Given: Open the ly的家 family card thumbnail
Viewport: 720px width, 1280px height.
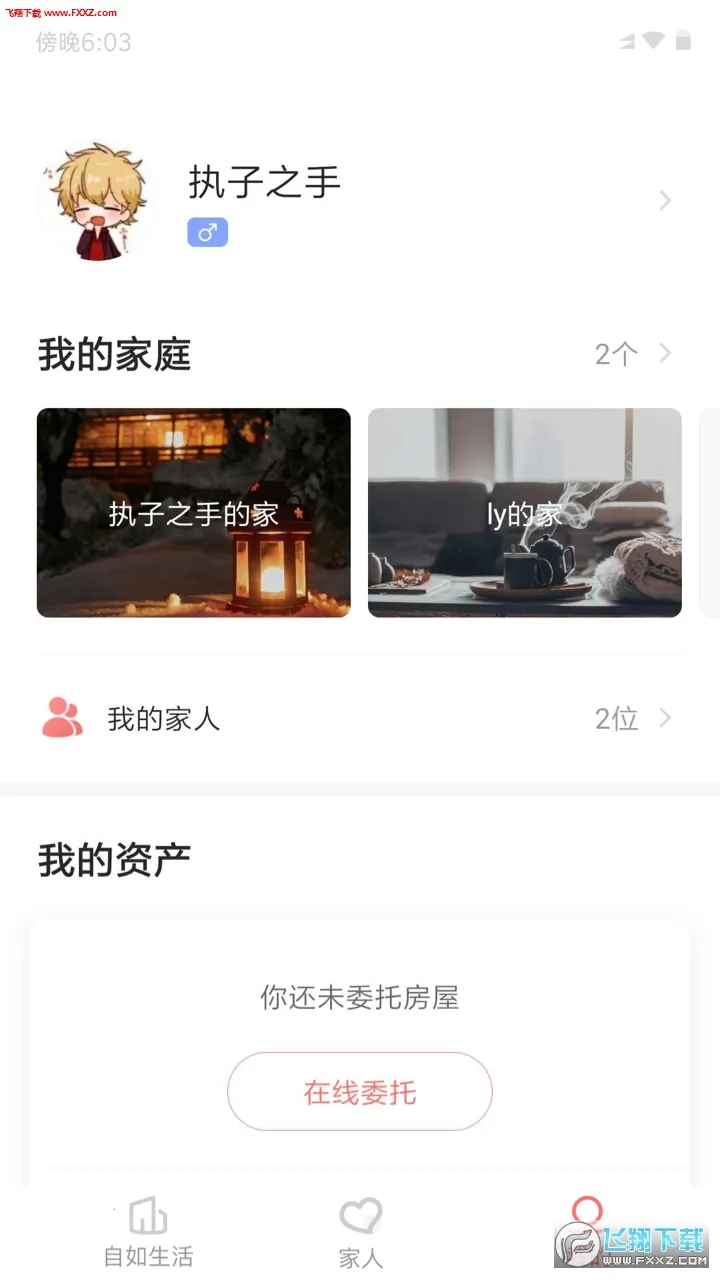Looking at the screenshot, I should (524, 511).
